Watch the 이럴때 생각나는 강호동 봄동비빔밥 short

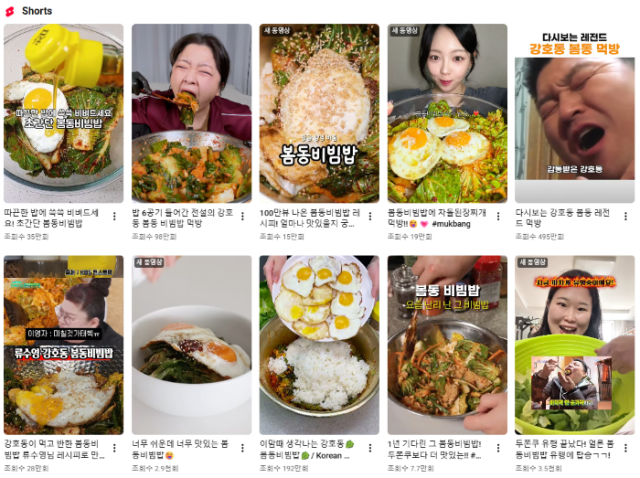pyautogui.click(x=319, y=344)
